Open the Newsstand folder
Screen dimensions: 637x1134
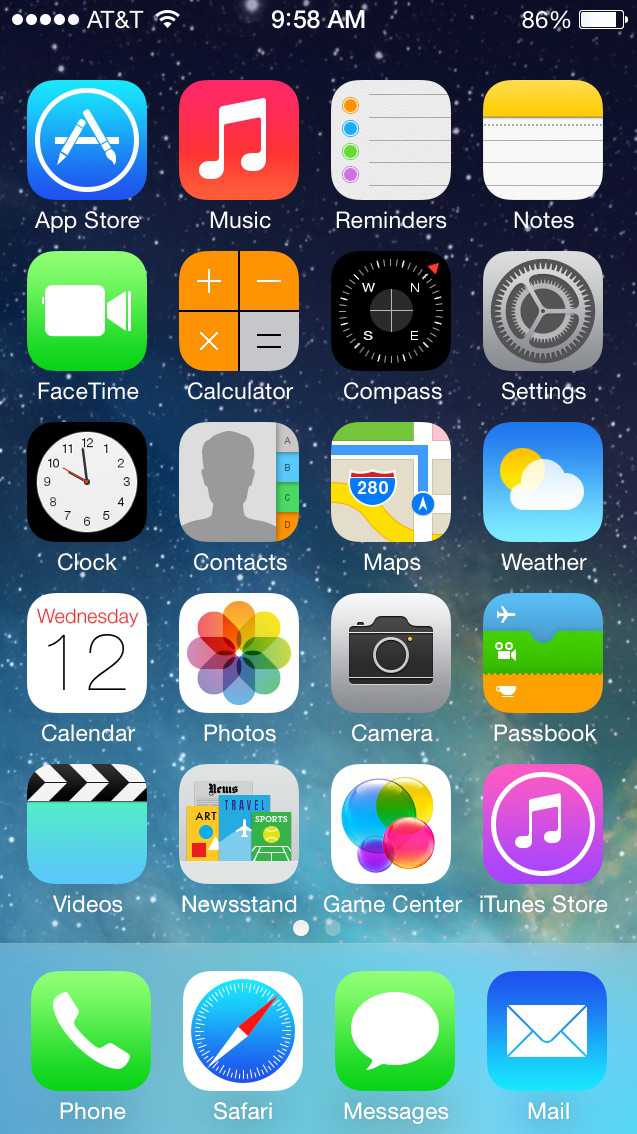[x=239, y=824]
